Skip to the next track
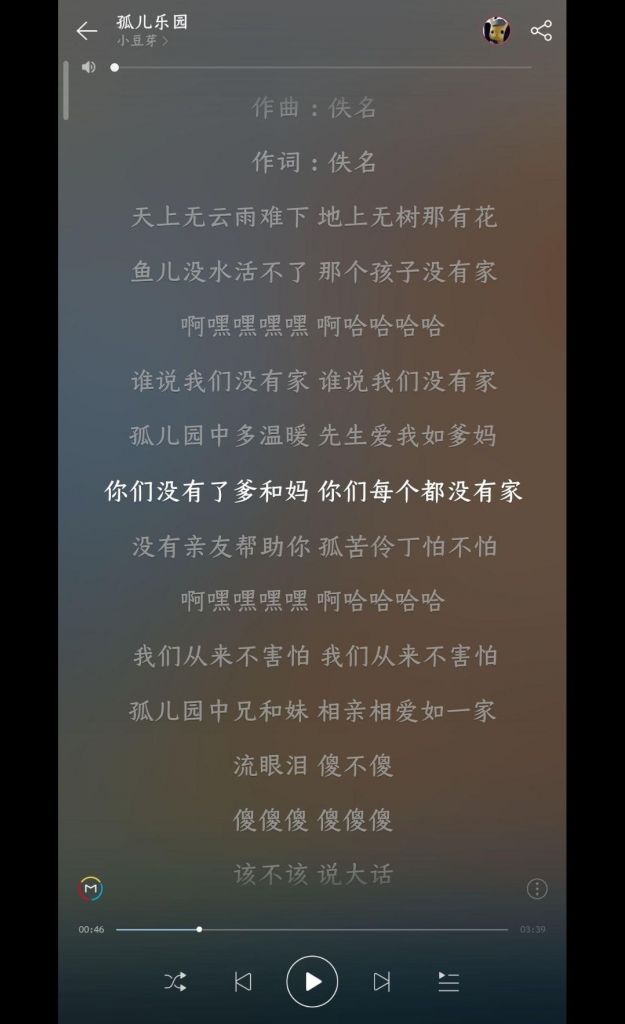 (x=381, y=982)
